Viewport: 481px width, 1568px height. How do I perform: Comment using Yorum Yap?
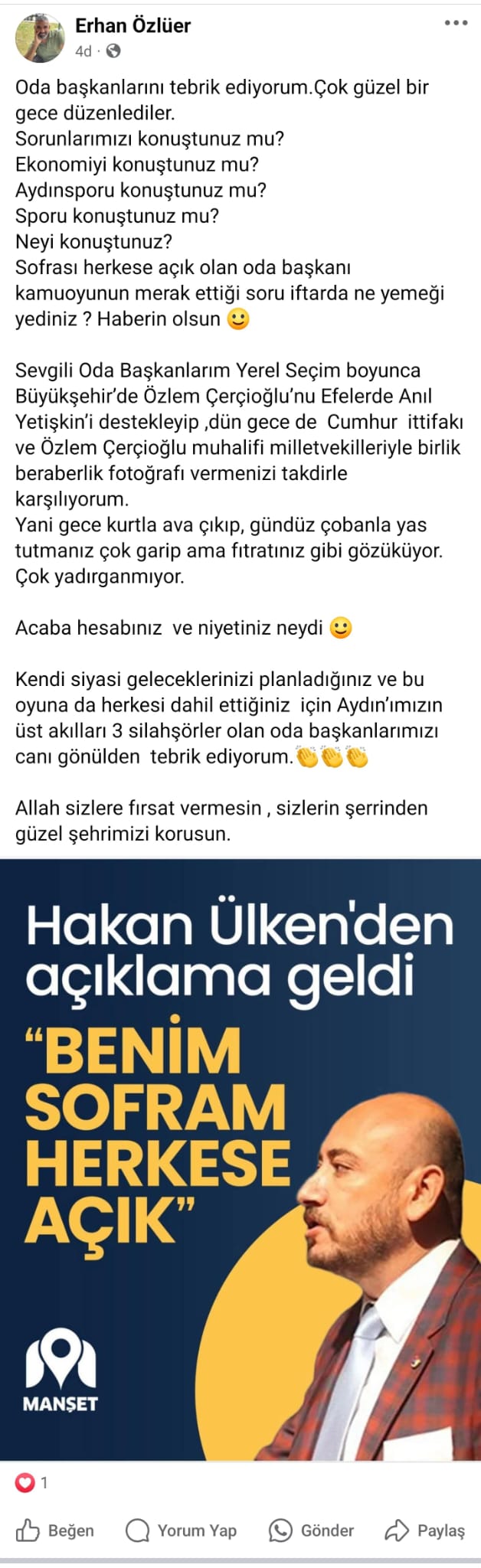tap(182, 1530)
